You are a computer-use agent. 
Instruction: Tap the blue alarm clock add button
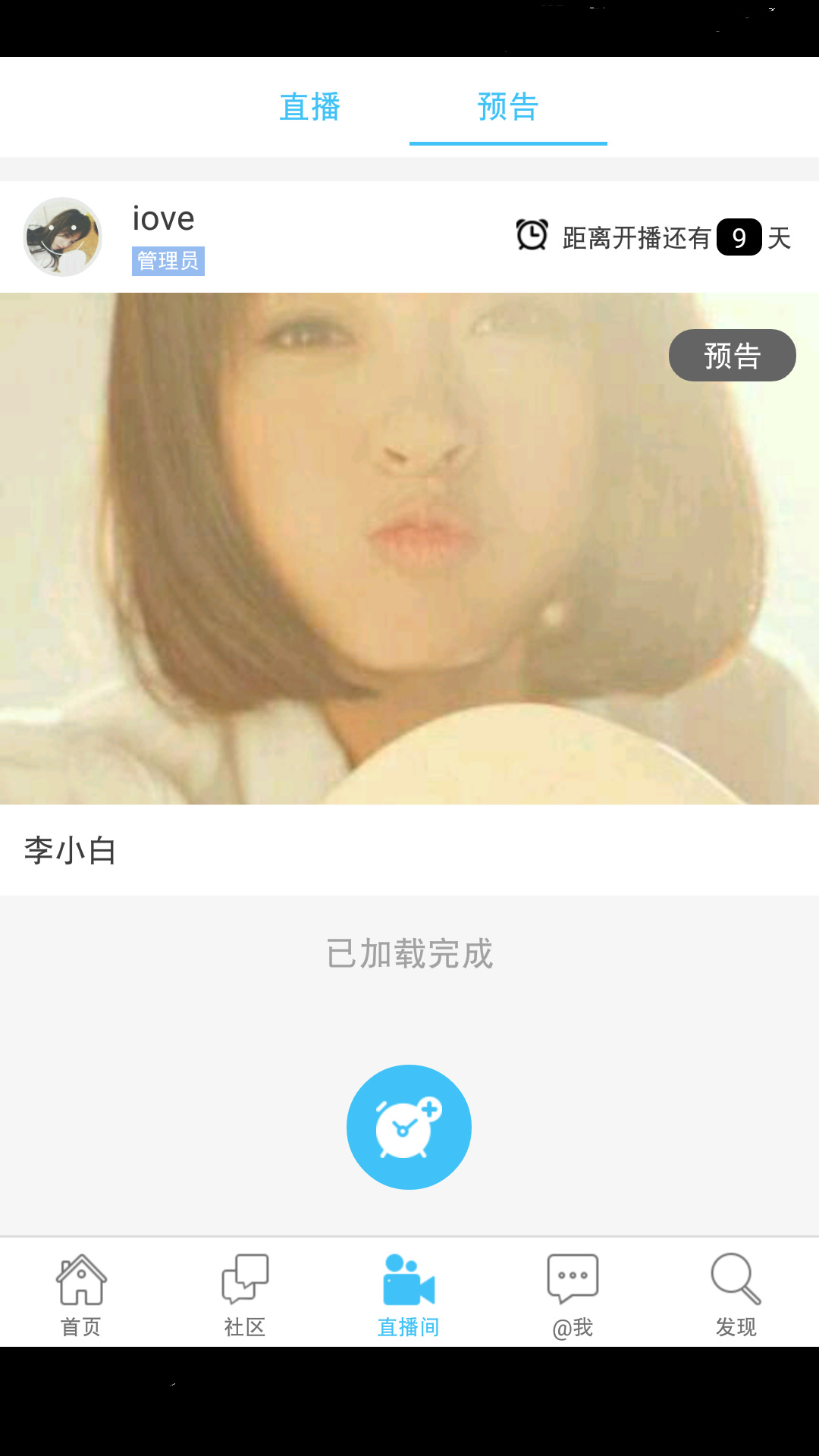[409, 1127]
